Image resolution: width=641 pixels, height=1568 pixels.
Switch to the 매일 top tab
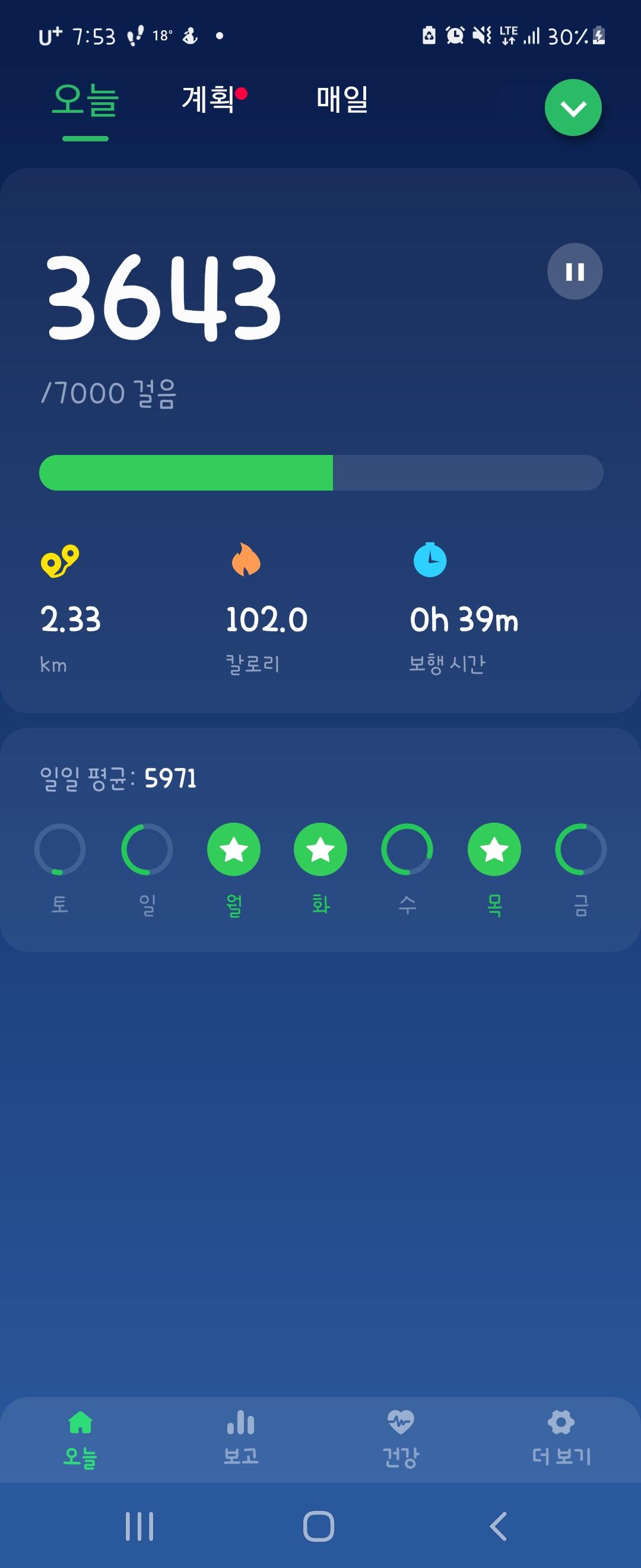coord(342,99)
